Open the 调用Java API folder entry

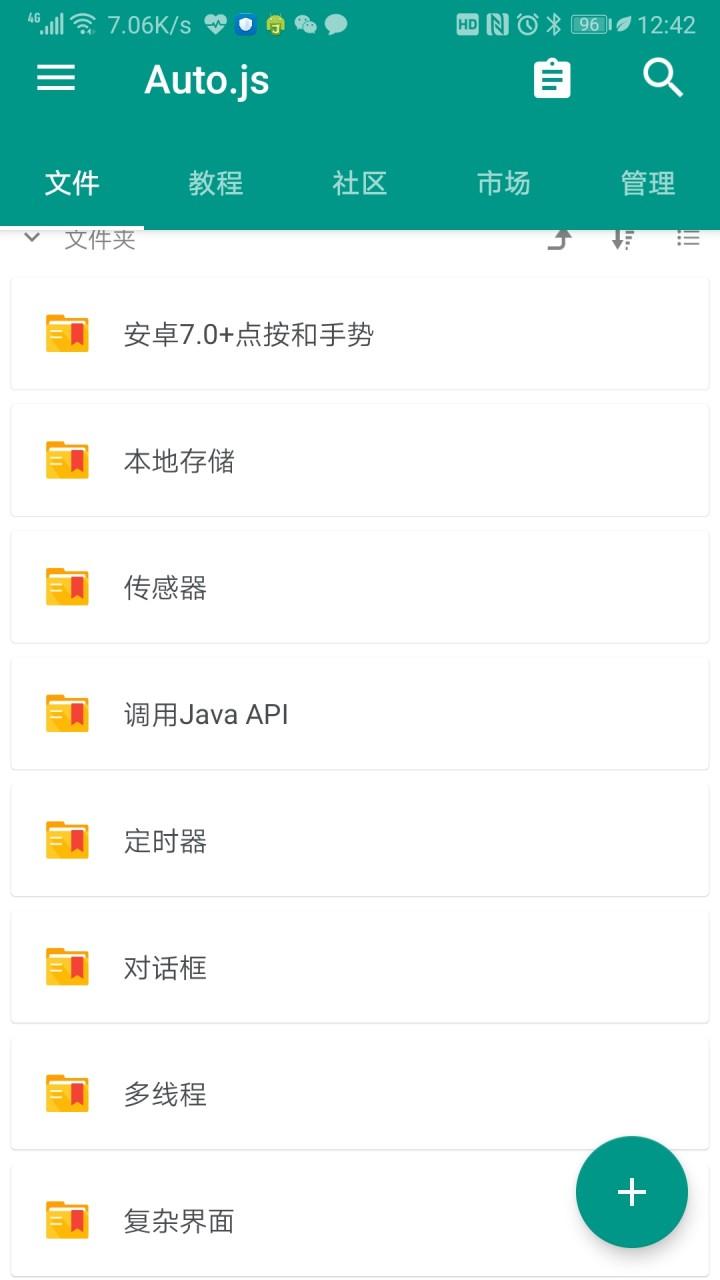[360, 713]
